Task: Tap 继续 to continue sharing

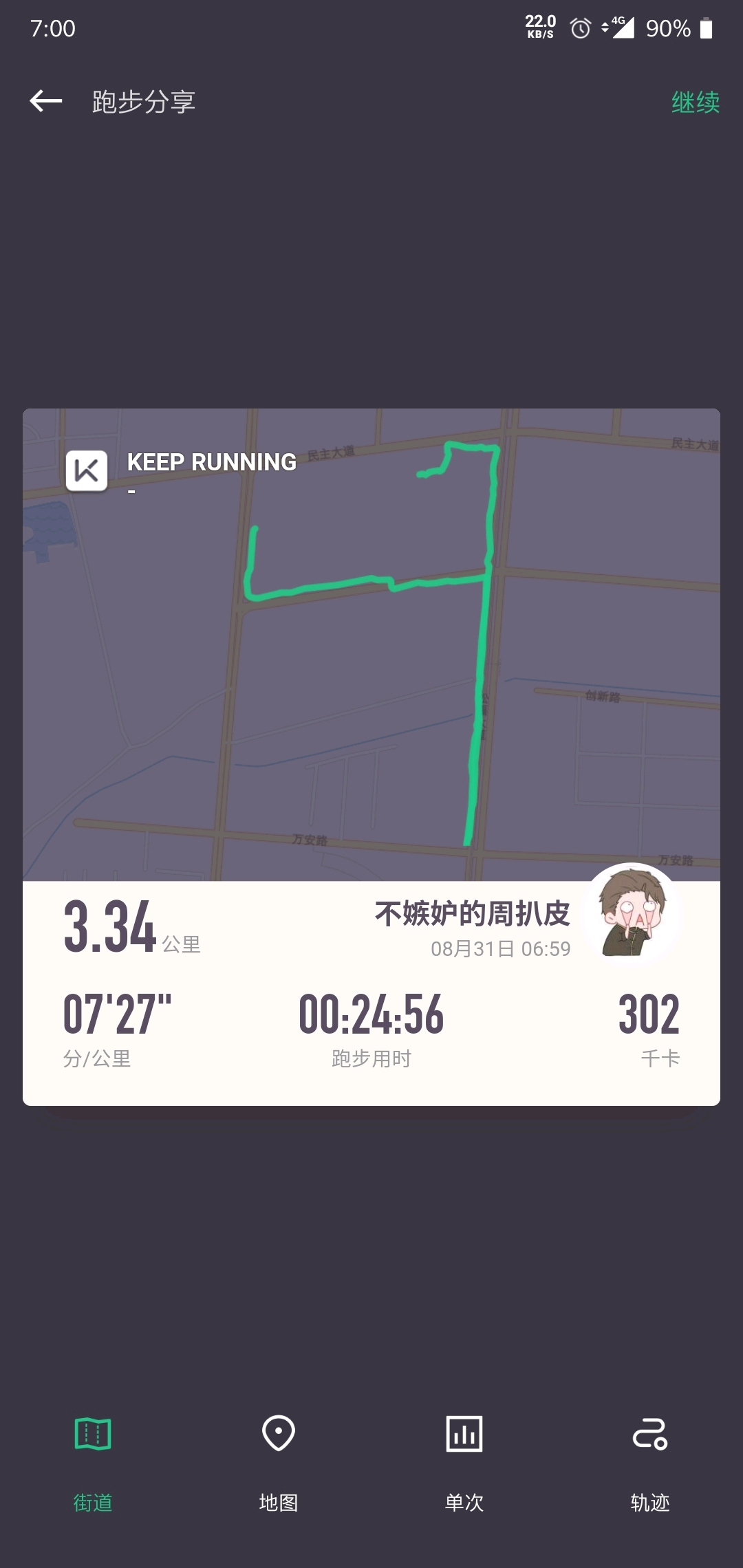Action: [695, 102]
